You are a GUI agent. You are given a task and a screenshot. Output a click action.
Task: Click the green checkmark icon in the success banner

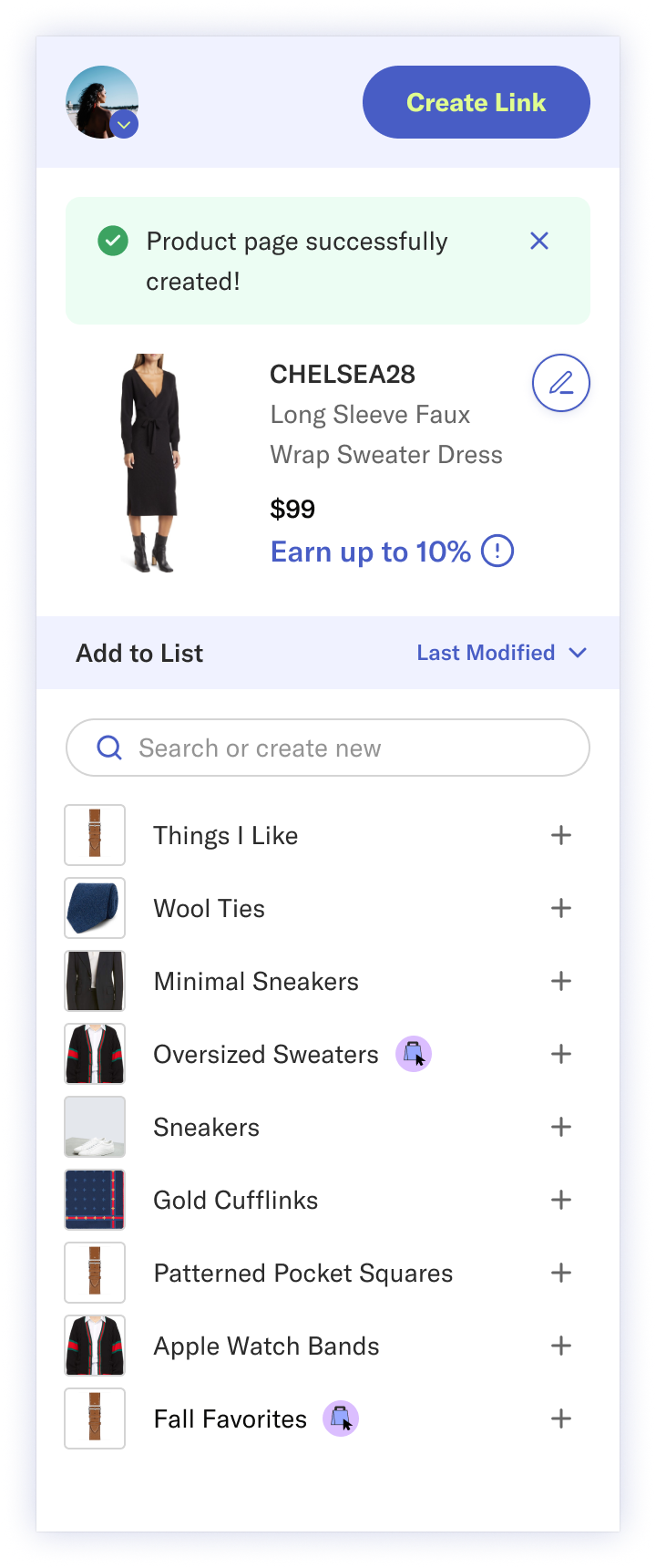click(x=113, y=242)
